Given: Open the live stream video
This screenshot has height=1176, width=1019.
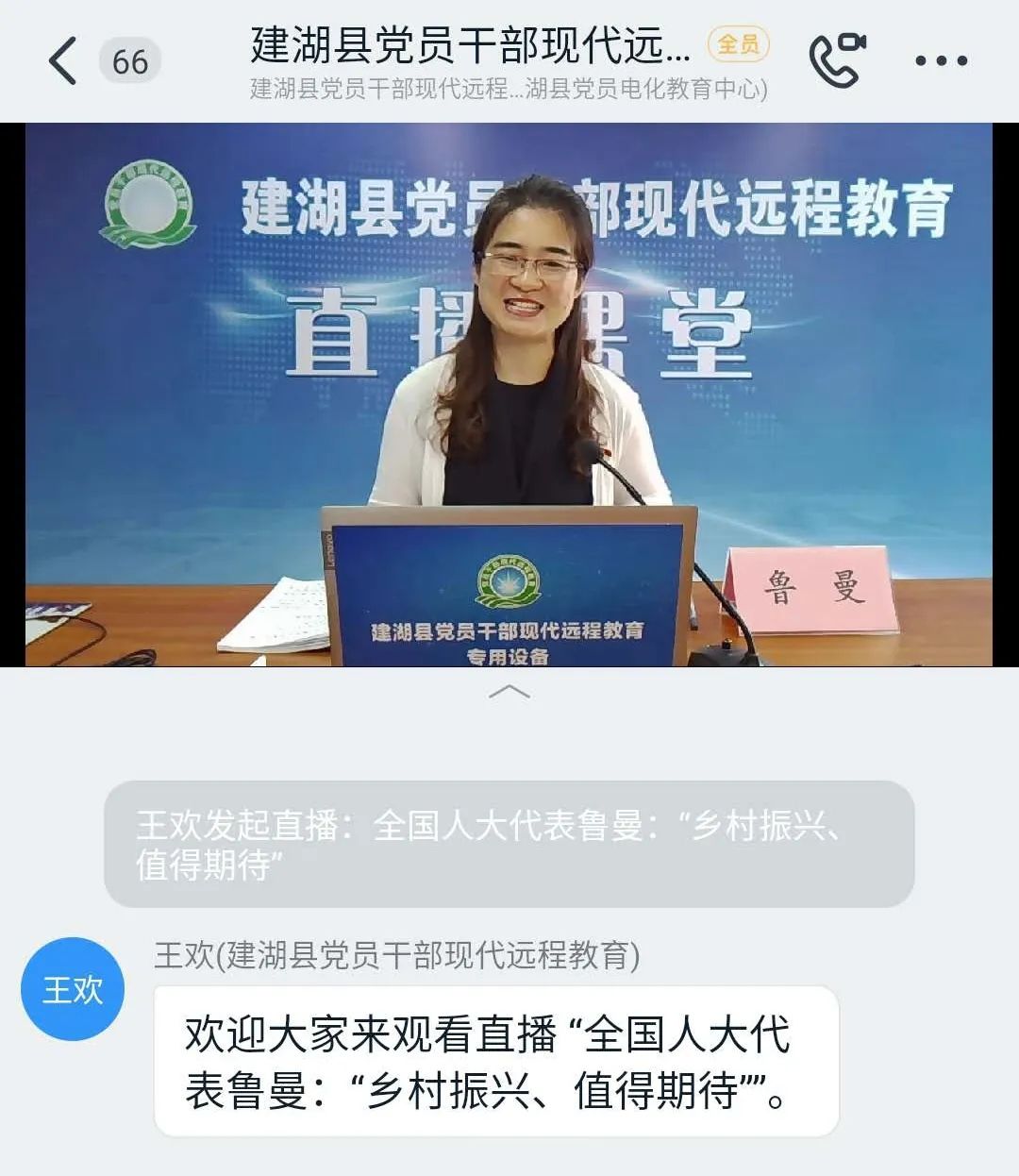Looking at the screenshot, I should pos(509,395).
